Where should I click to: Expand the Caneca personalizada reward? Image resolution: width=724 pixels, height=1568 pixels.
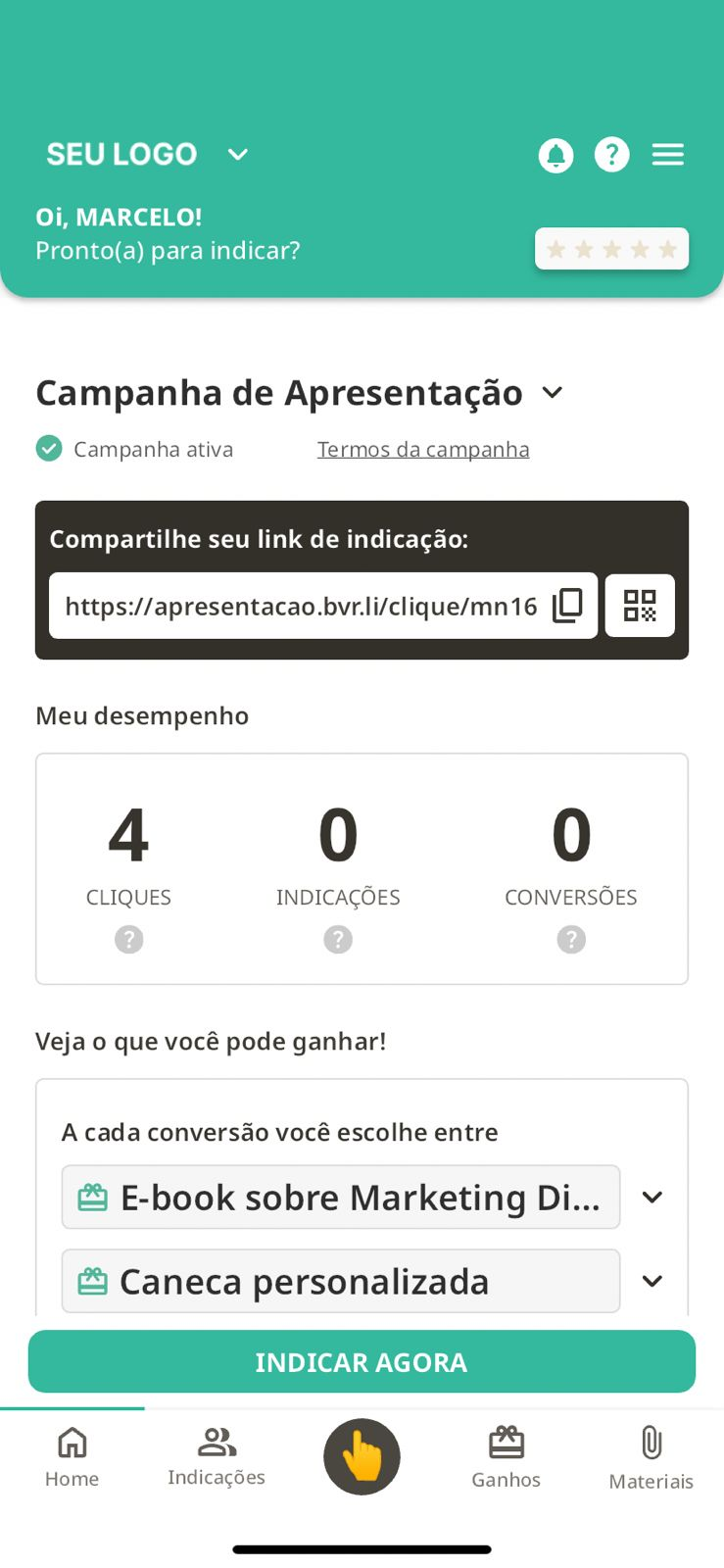[652, 1282]
